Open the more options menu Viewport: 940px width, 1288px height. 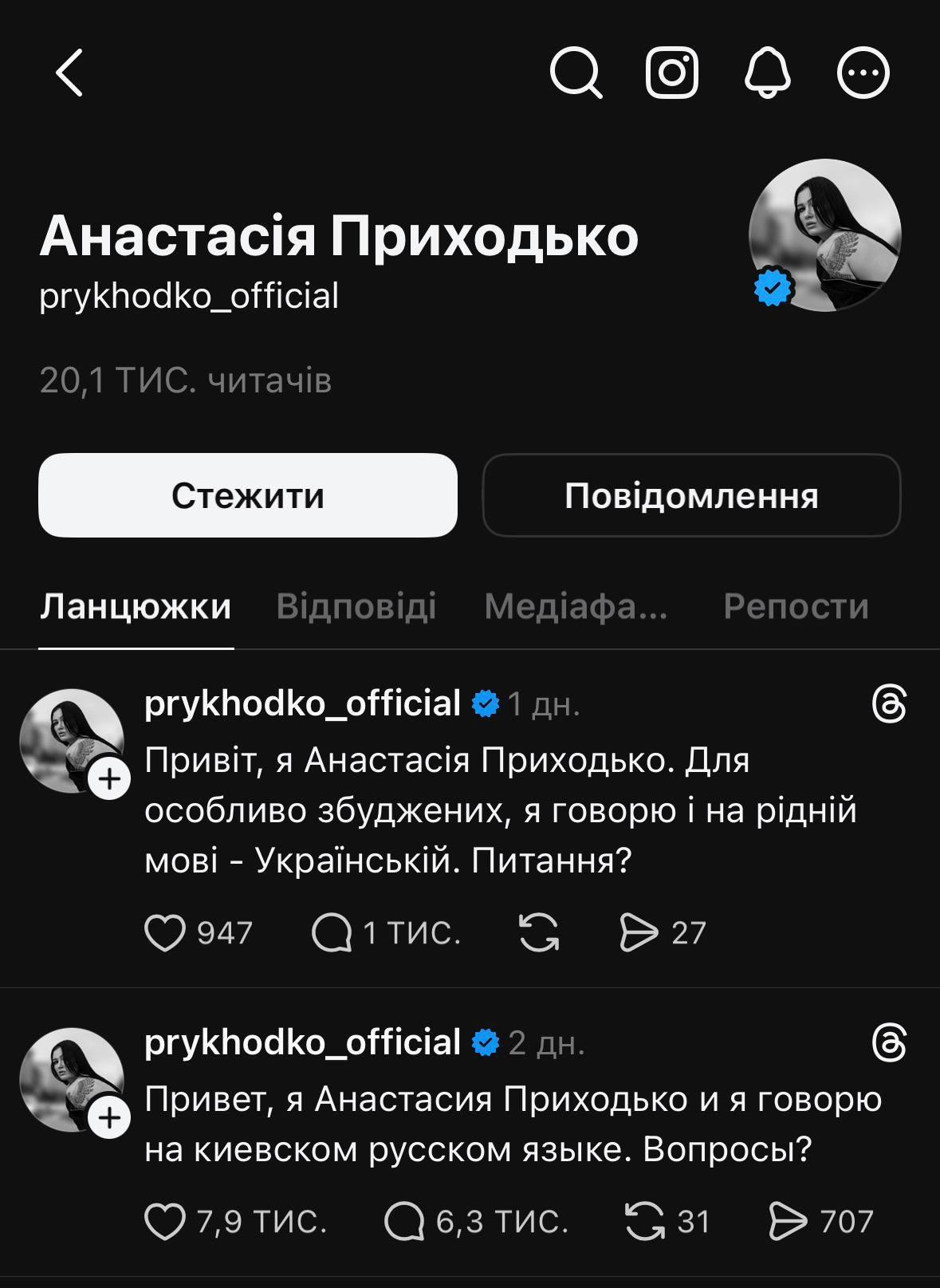(x=863, y=73)
